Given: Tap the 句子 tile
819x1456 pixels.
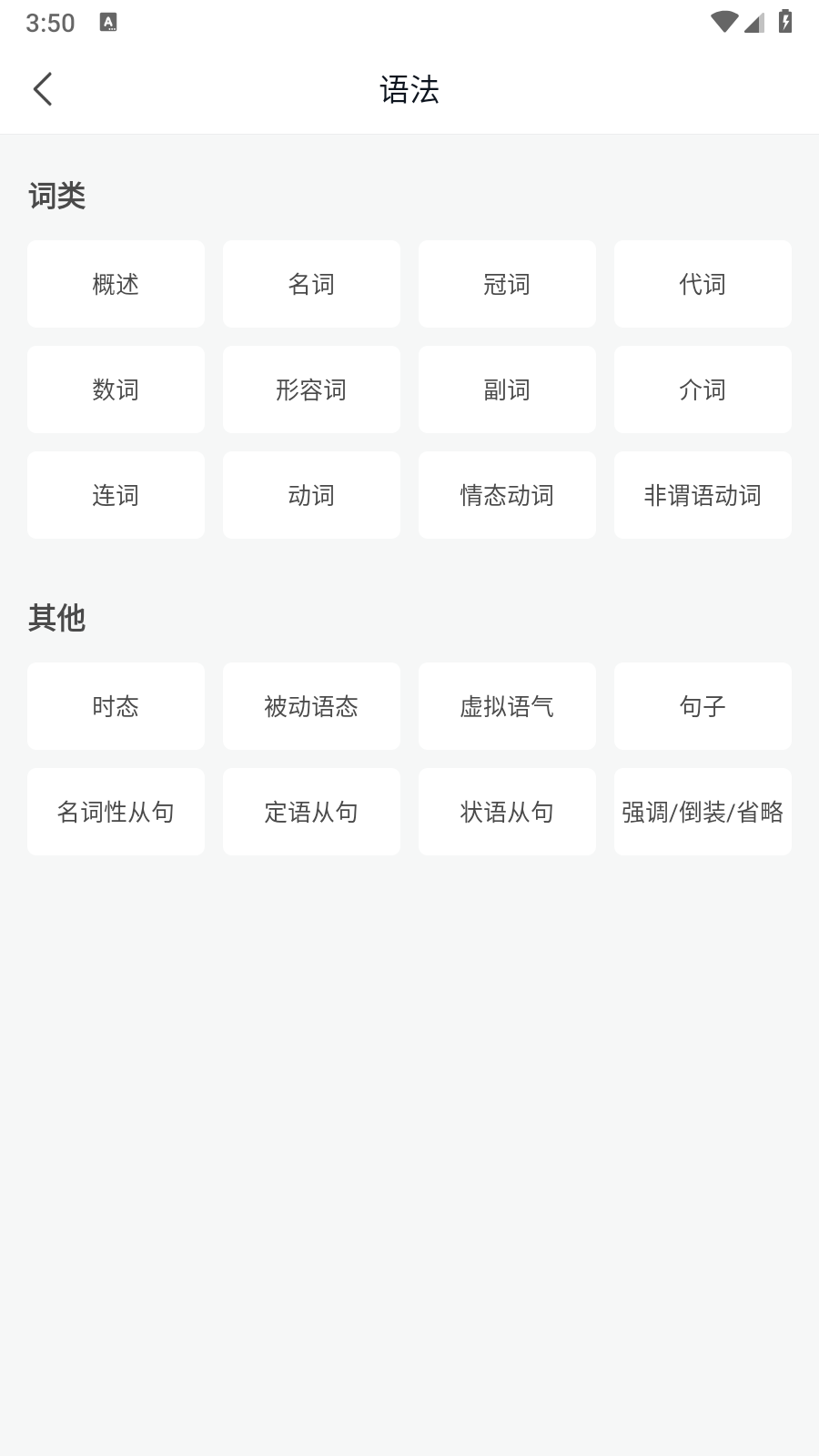Looking at the screenshot, I should 703,706.
